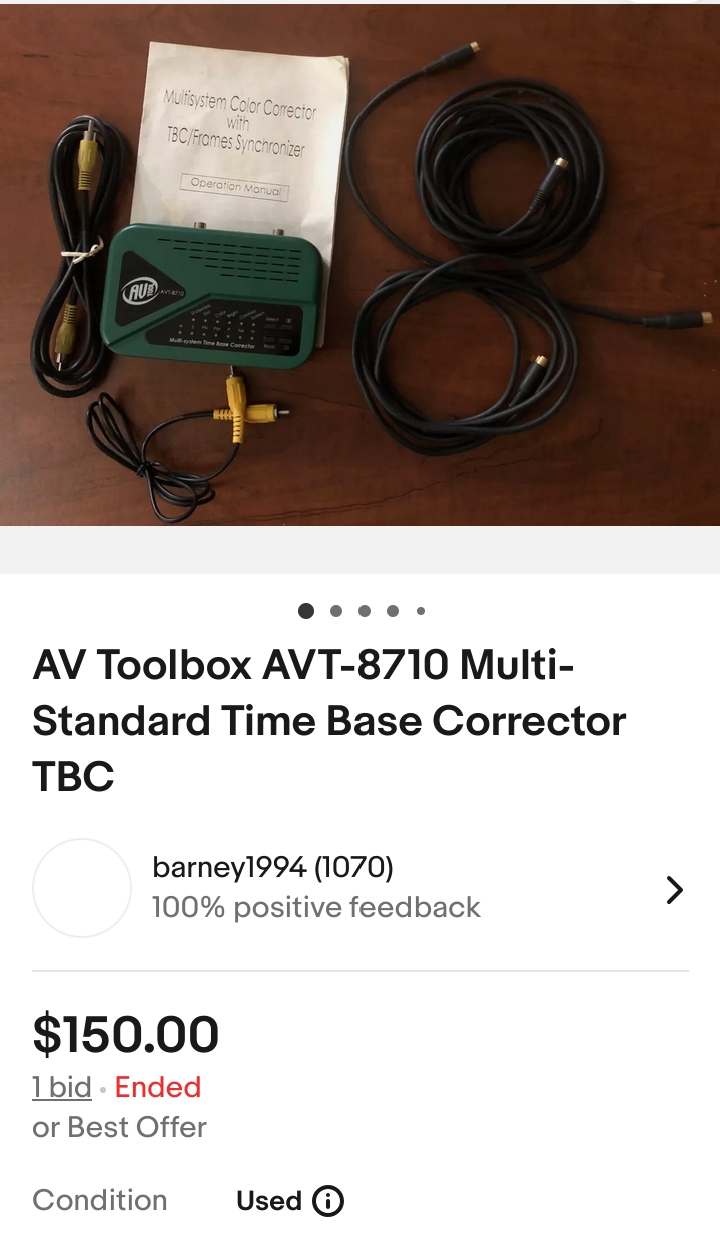The width and height of the screenshot is (720, 1250).
Task: Open seller barney1994's profile row
Action: click(x=360, y=888)
